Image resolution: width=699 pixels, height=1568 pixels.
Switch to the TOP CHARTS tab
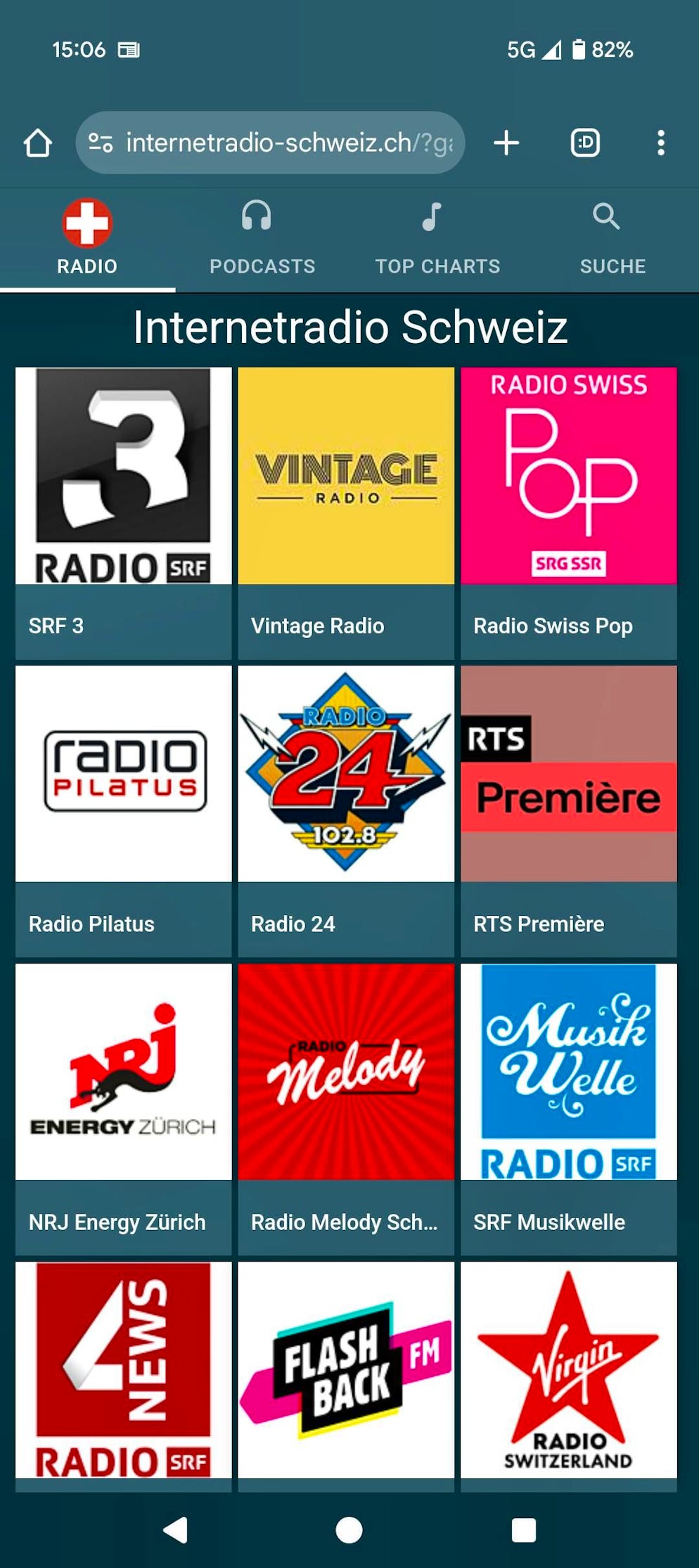click(x=437, y=266)
